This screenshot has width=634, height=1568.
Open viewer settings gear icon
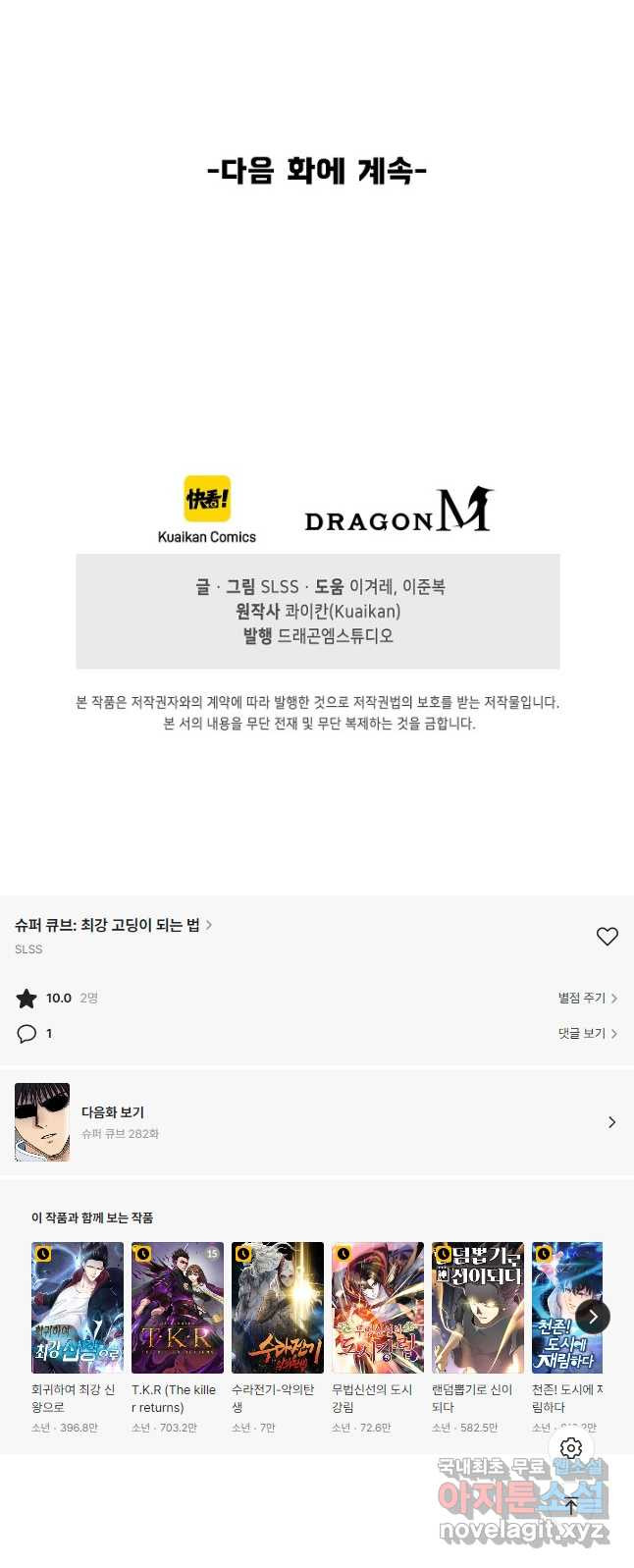(x=571, y=1448)
